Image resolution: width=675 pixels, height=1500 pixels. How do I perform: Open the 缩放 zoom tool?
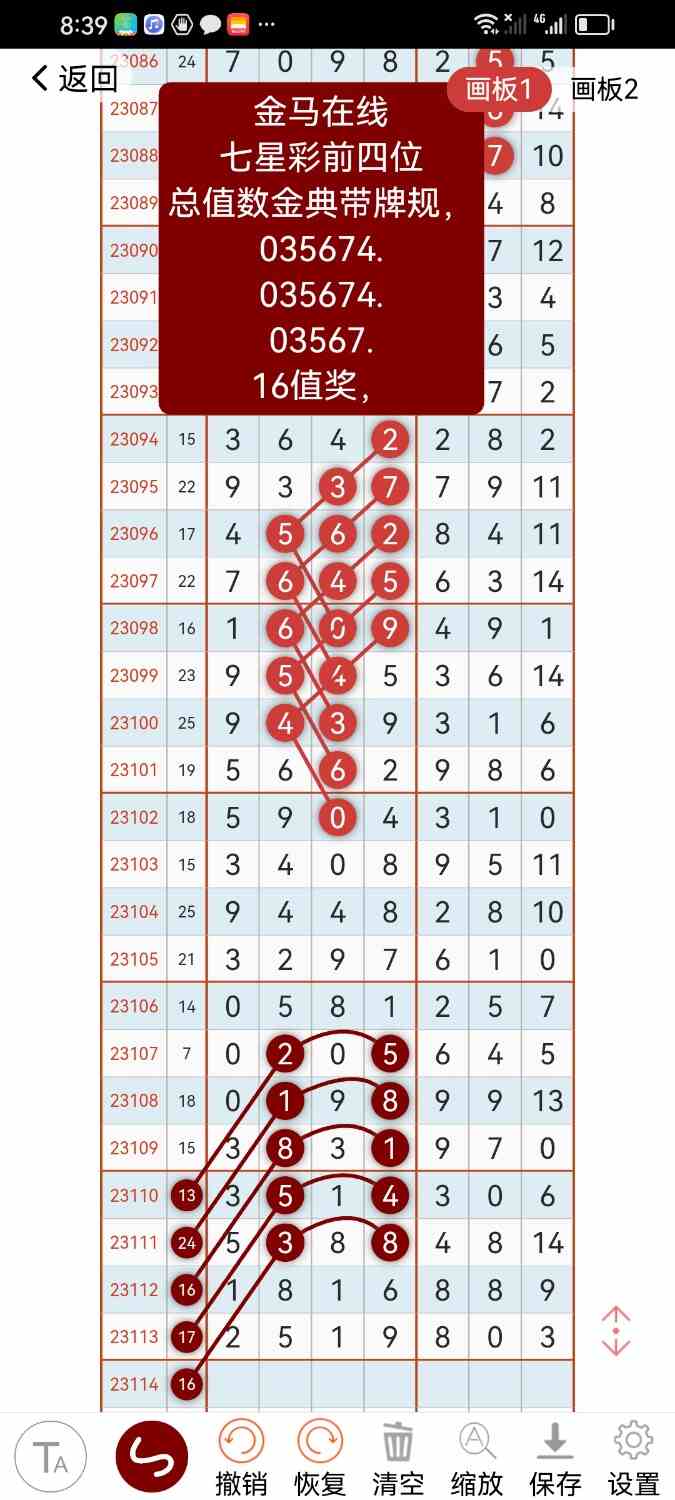pyautogui.click(x=477, y=1458)
